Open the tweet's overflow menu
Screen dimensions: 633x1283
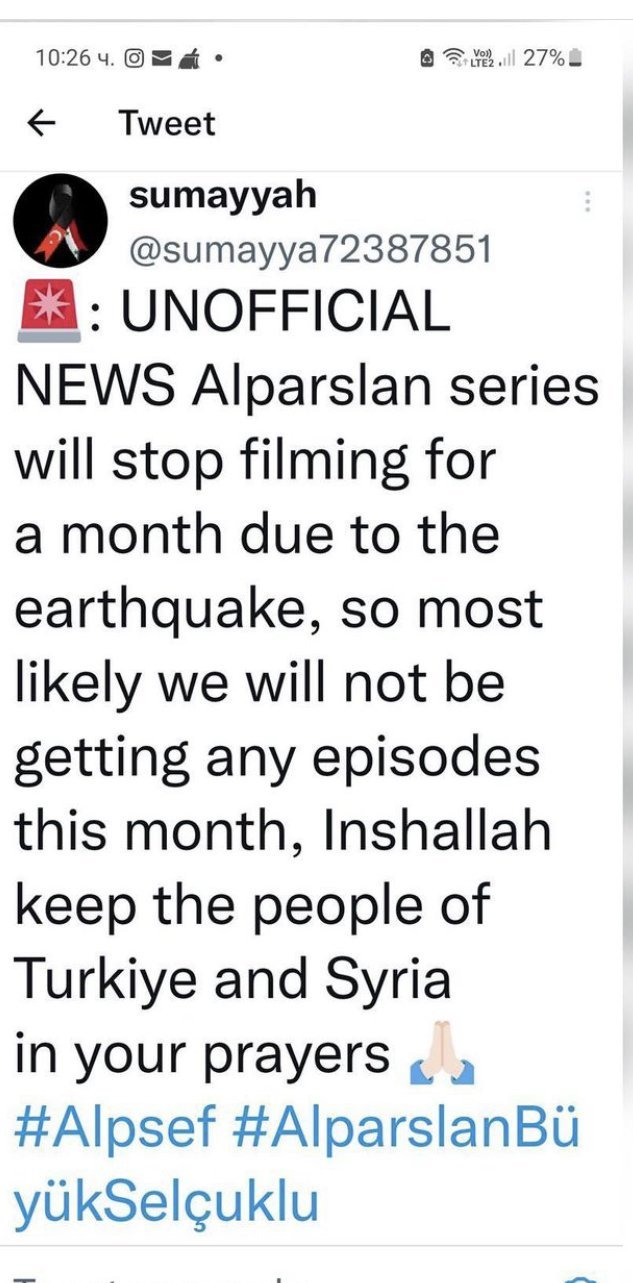pos(587,202)
